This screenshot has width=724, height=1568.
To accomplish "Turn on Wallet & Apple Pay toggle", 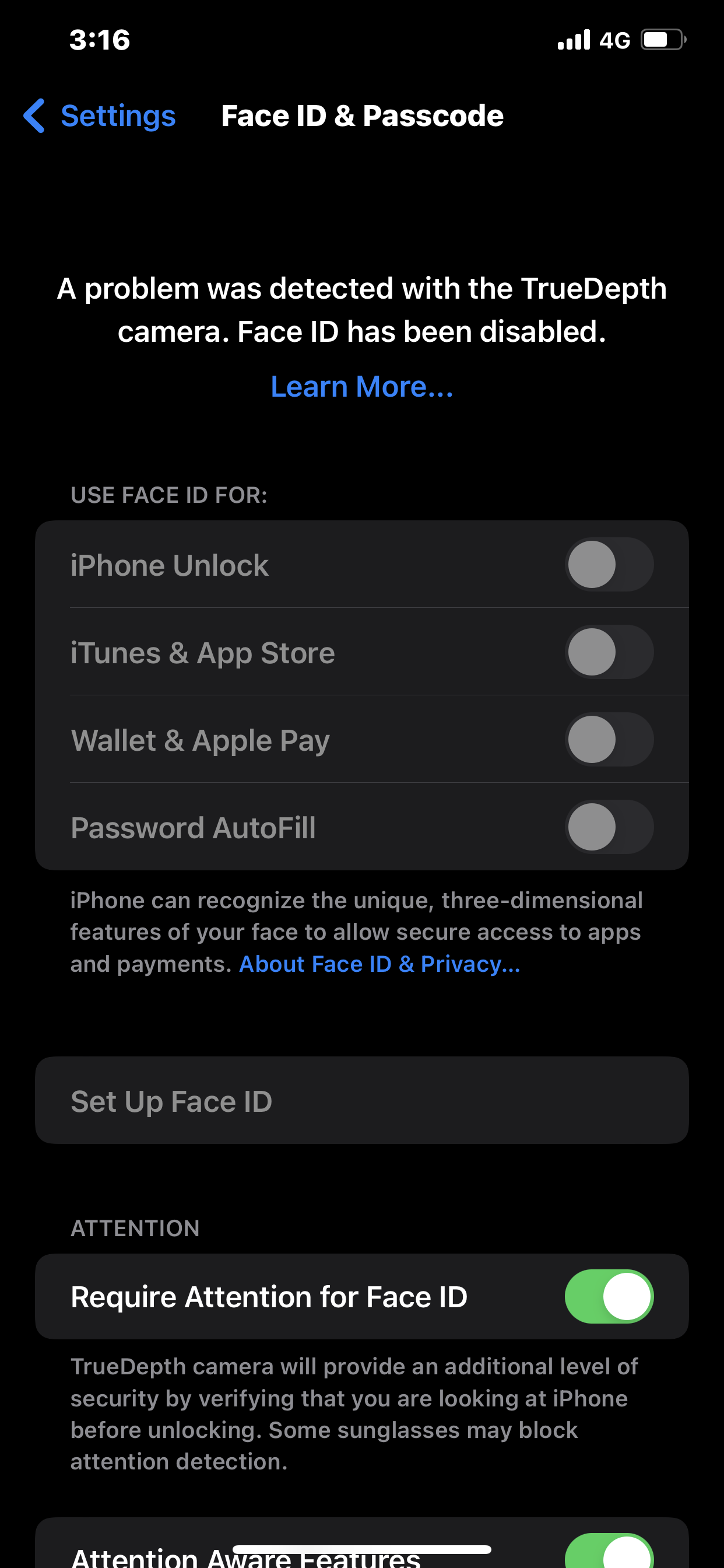I will coord(609,740).
